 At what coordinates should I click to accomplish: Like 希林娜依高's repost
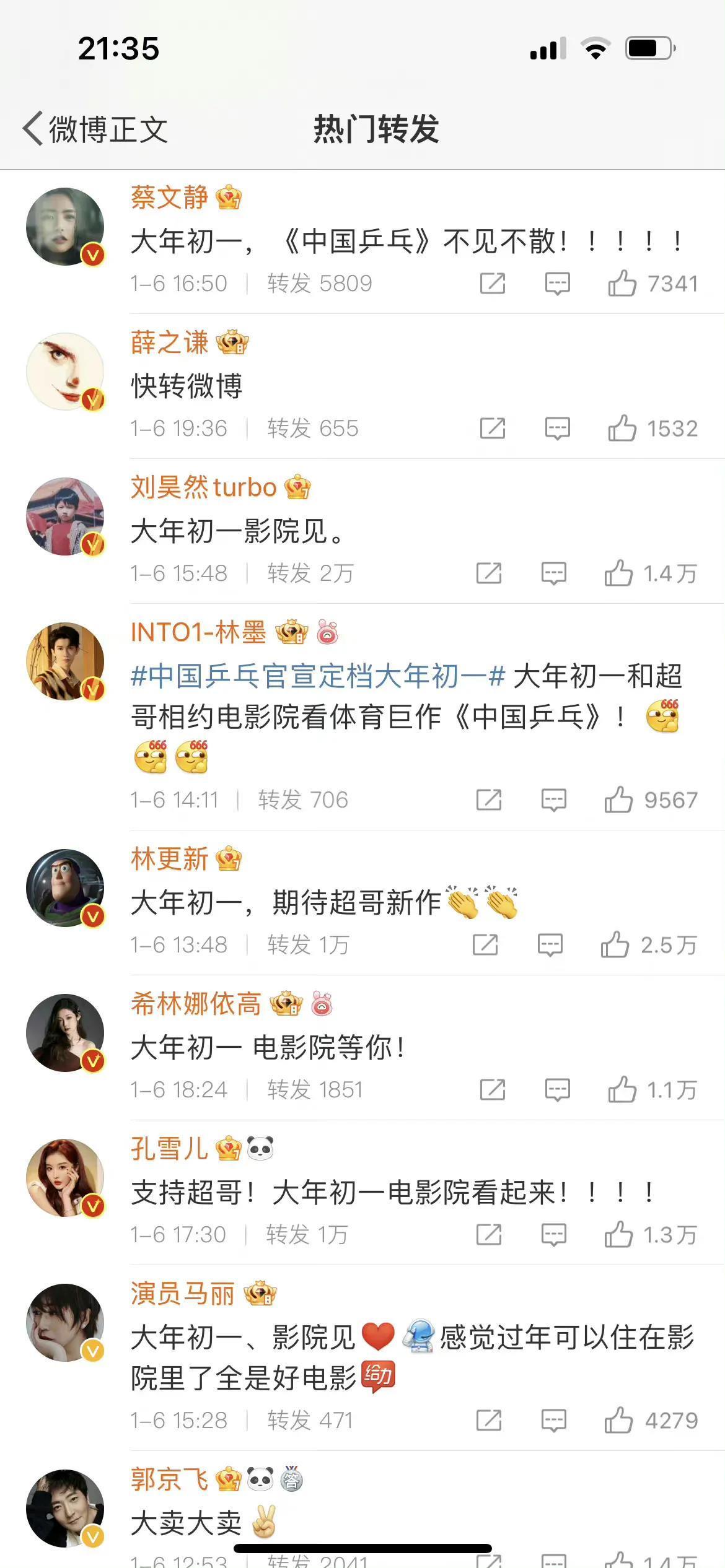tap(622, 1090)
